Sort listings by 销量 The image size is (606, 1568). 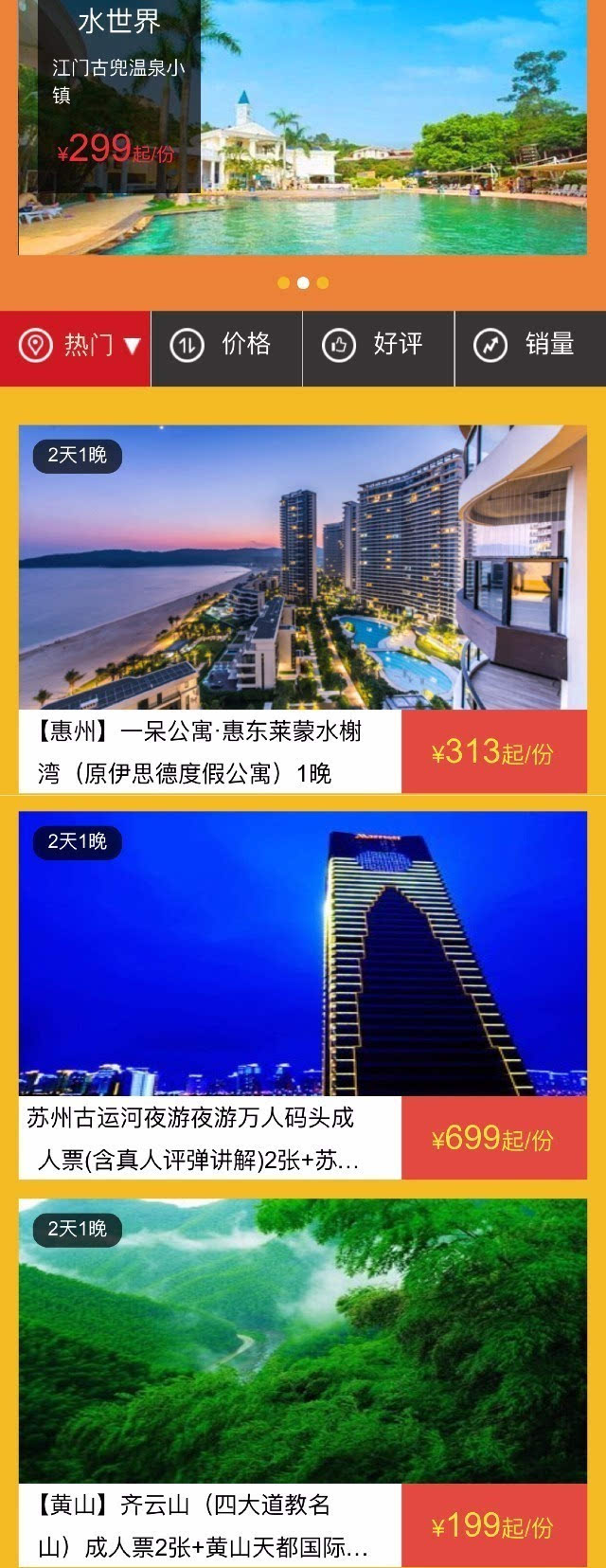point(530,345)
